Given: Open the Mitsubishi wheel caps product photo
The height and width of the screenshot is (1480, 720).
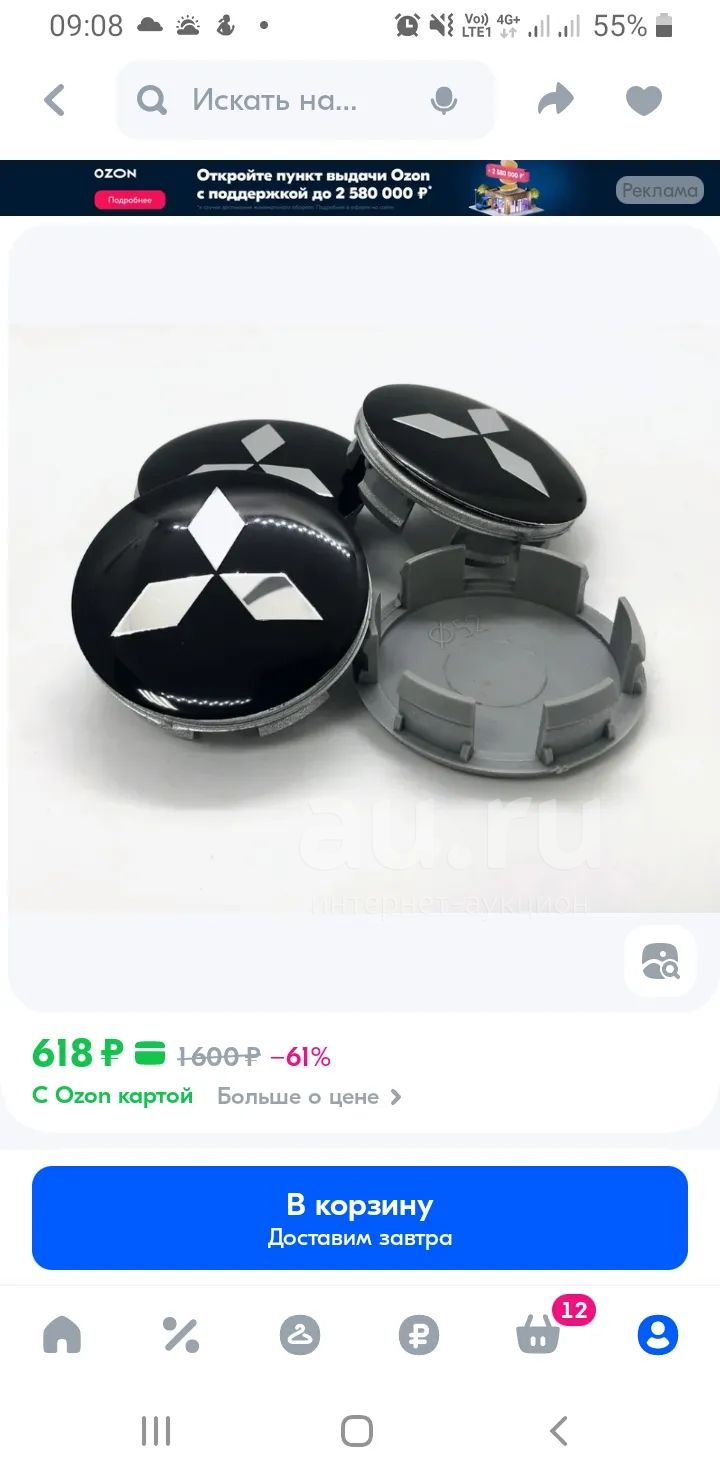Looking at the screenshot, I should [360, 618].
